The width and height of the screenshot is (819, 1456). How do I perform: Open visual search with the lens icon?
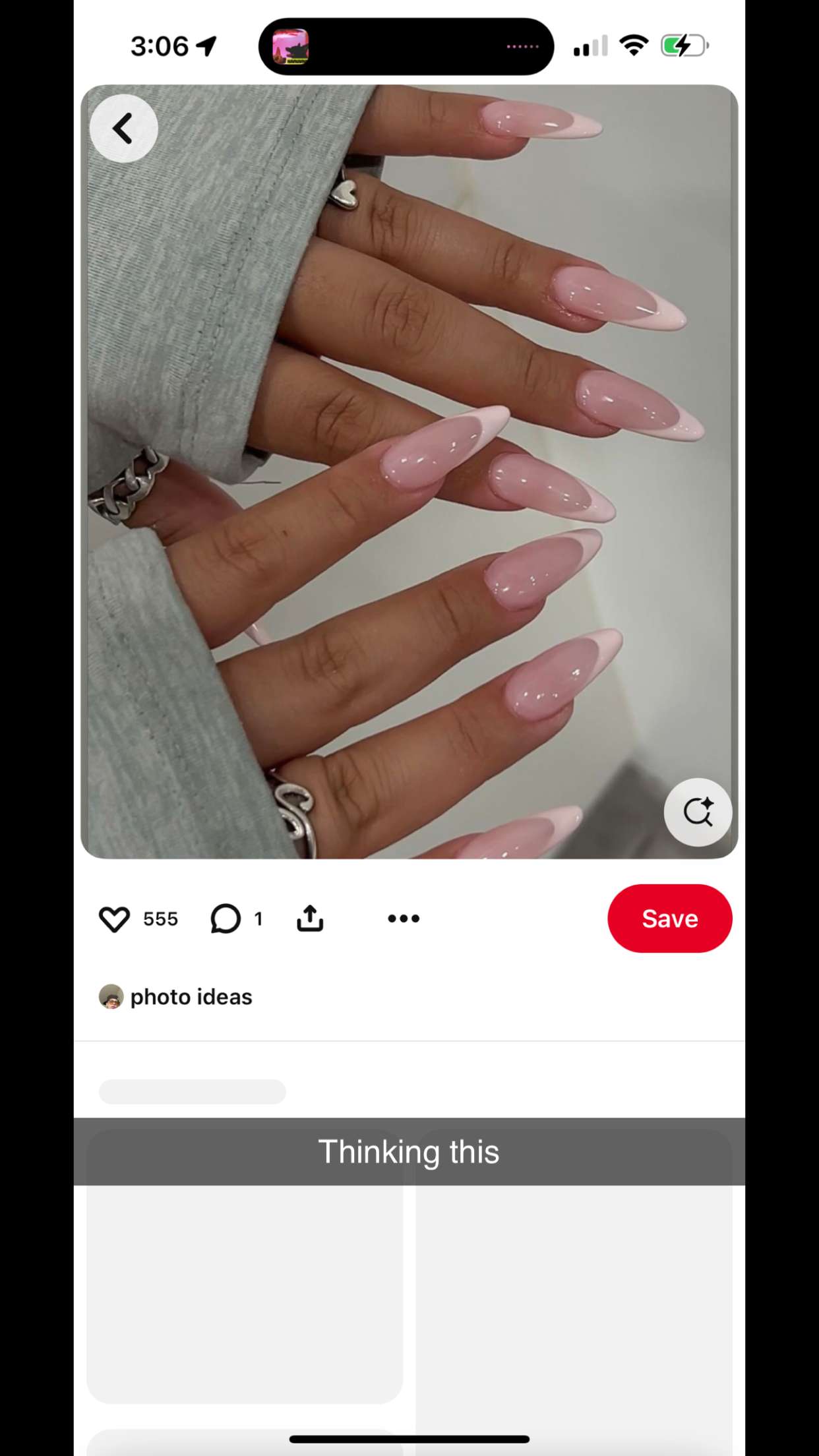click(x=698, y=813)
